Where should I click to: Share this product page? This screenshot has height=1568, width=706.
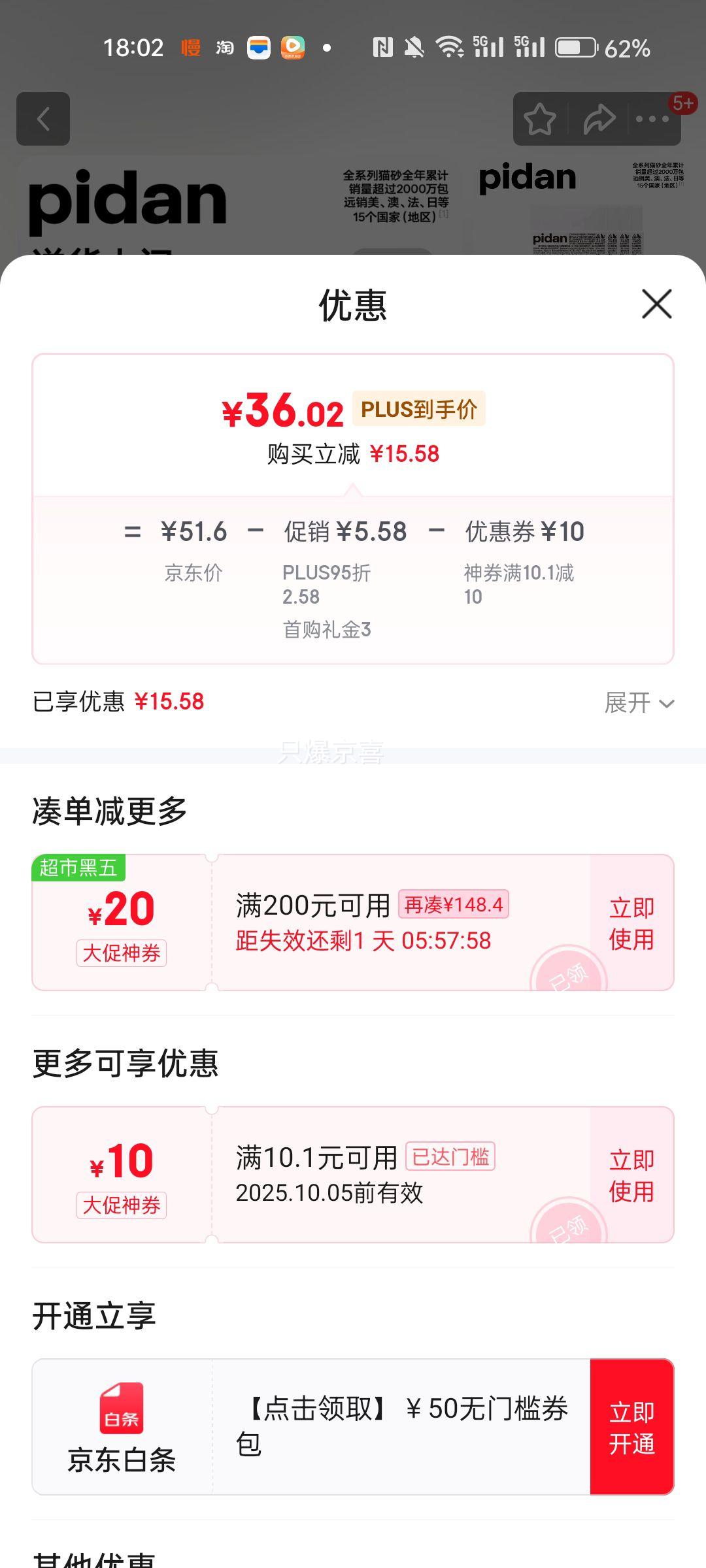coord(599,119)
